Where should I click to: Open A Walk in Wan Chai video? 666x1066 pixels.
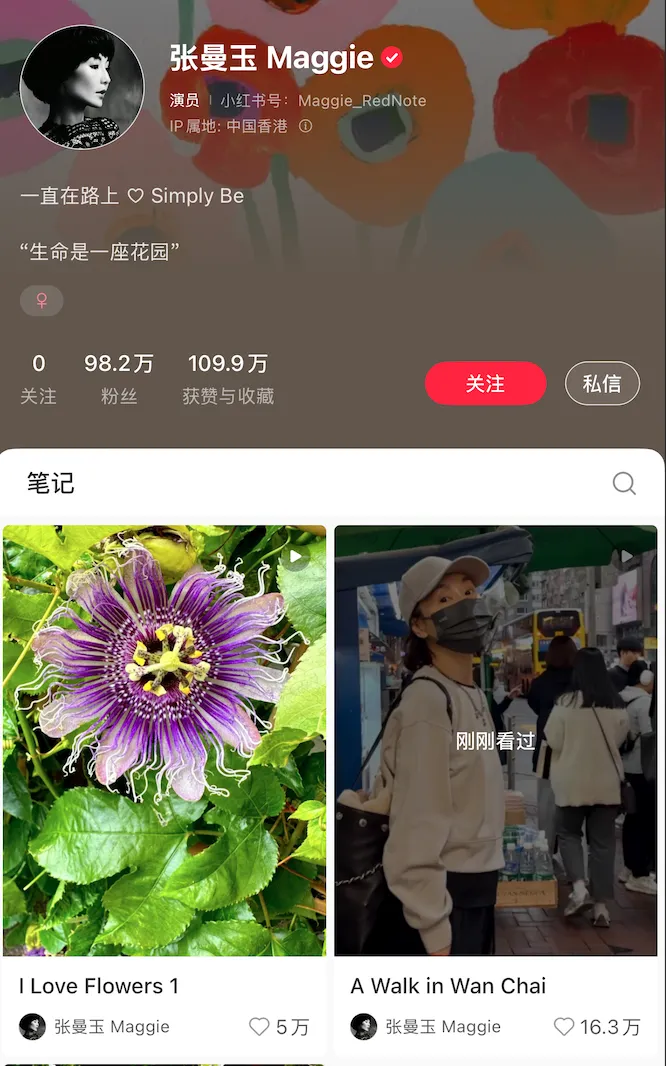point(495,740)
